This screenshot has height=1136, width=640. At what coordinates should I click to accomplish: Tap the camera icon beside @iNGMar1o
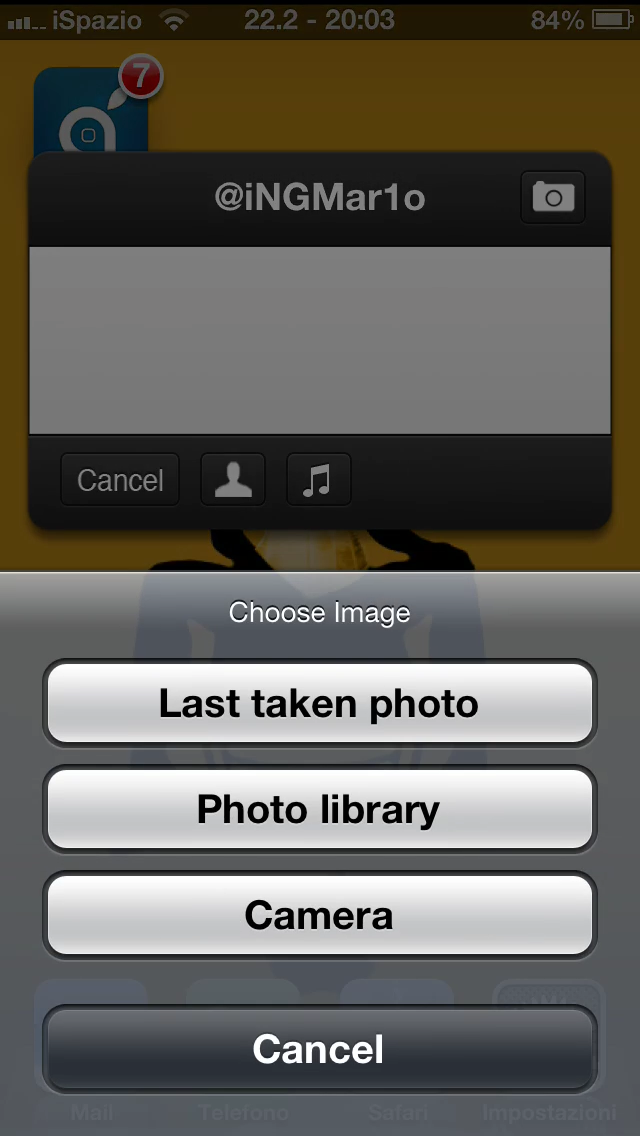[553, 197]
